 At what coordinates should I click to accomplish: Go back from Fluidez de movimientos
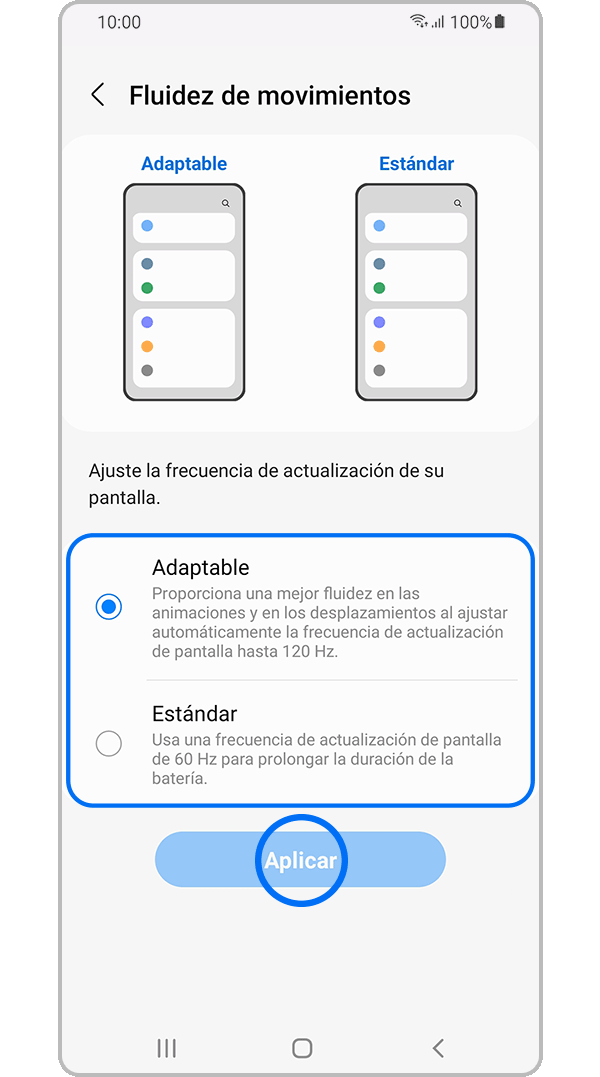(98, 96)
